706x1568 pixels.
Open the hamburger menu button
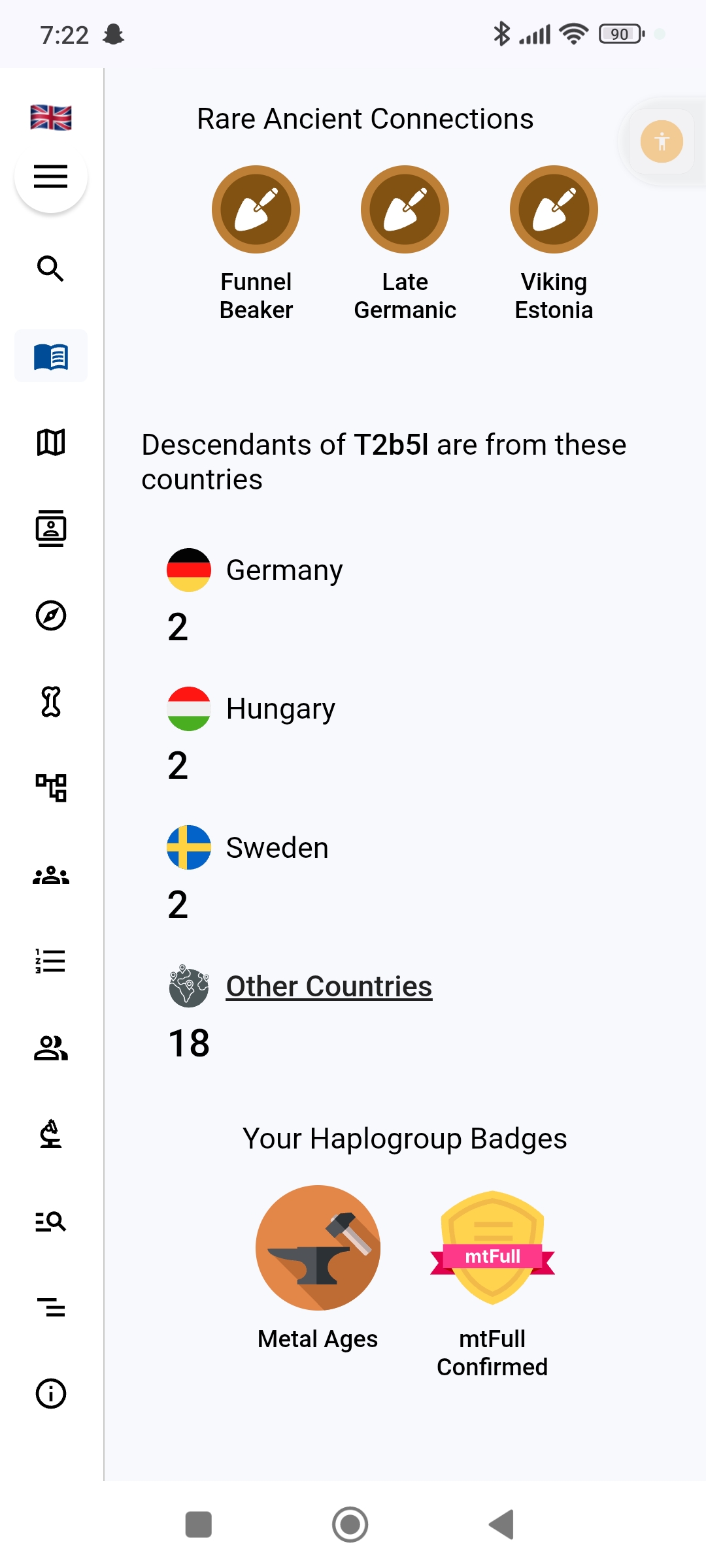(51, 176)
